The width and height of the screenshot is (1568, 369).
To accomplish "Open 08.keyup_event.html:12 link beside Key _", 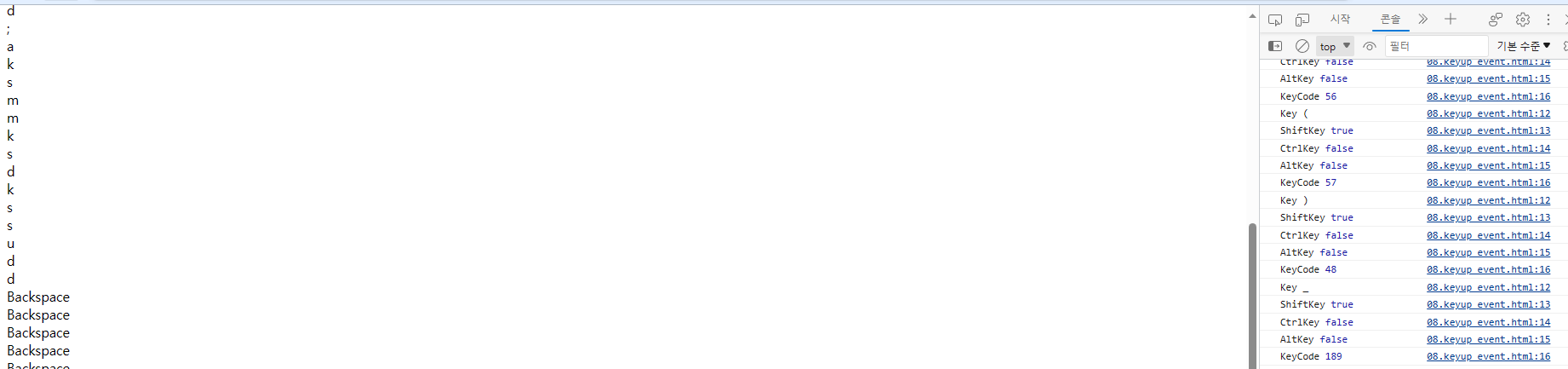I will [1488, 287].
